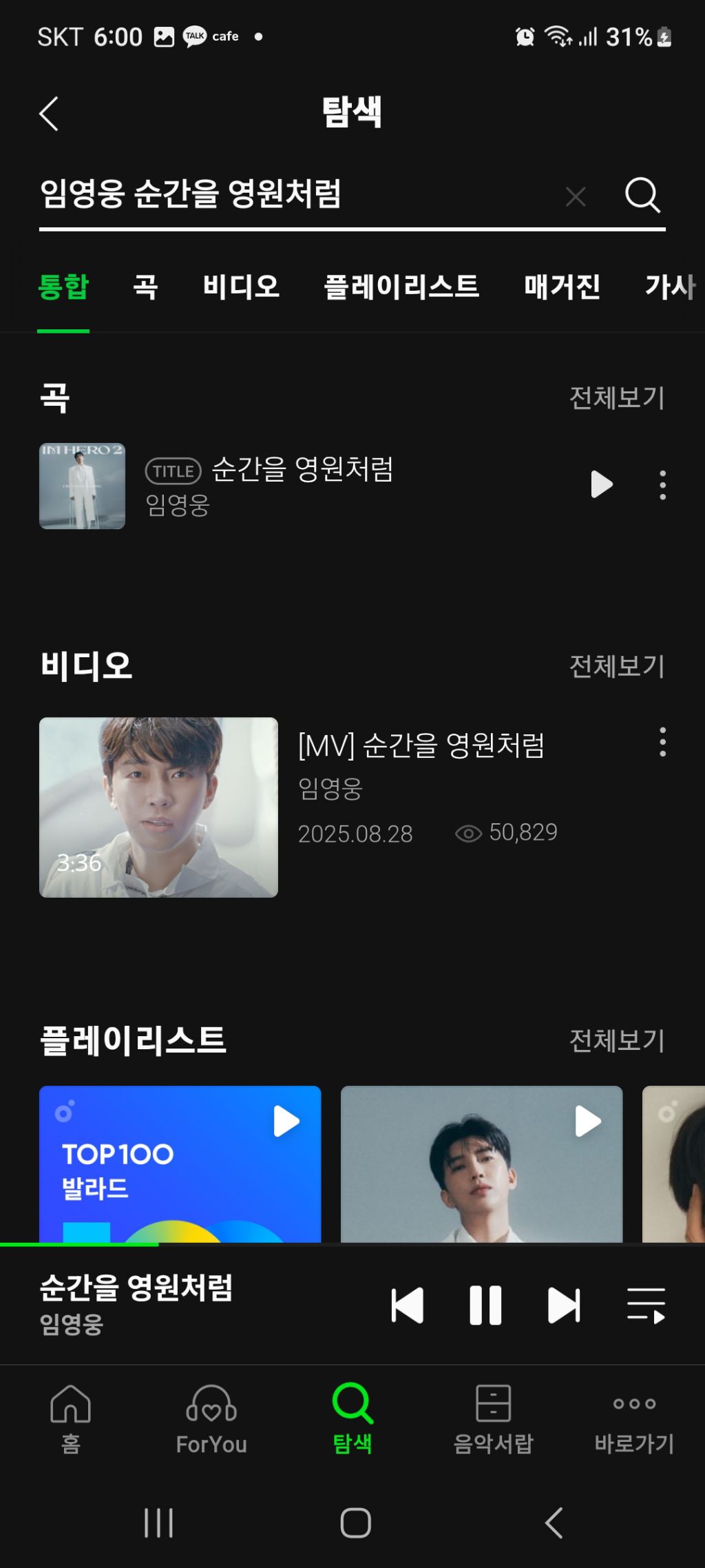Screen dimensions: 705x1568
Task: Skip to the next track
Action: pos(564,1305)
